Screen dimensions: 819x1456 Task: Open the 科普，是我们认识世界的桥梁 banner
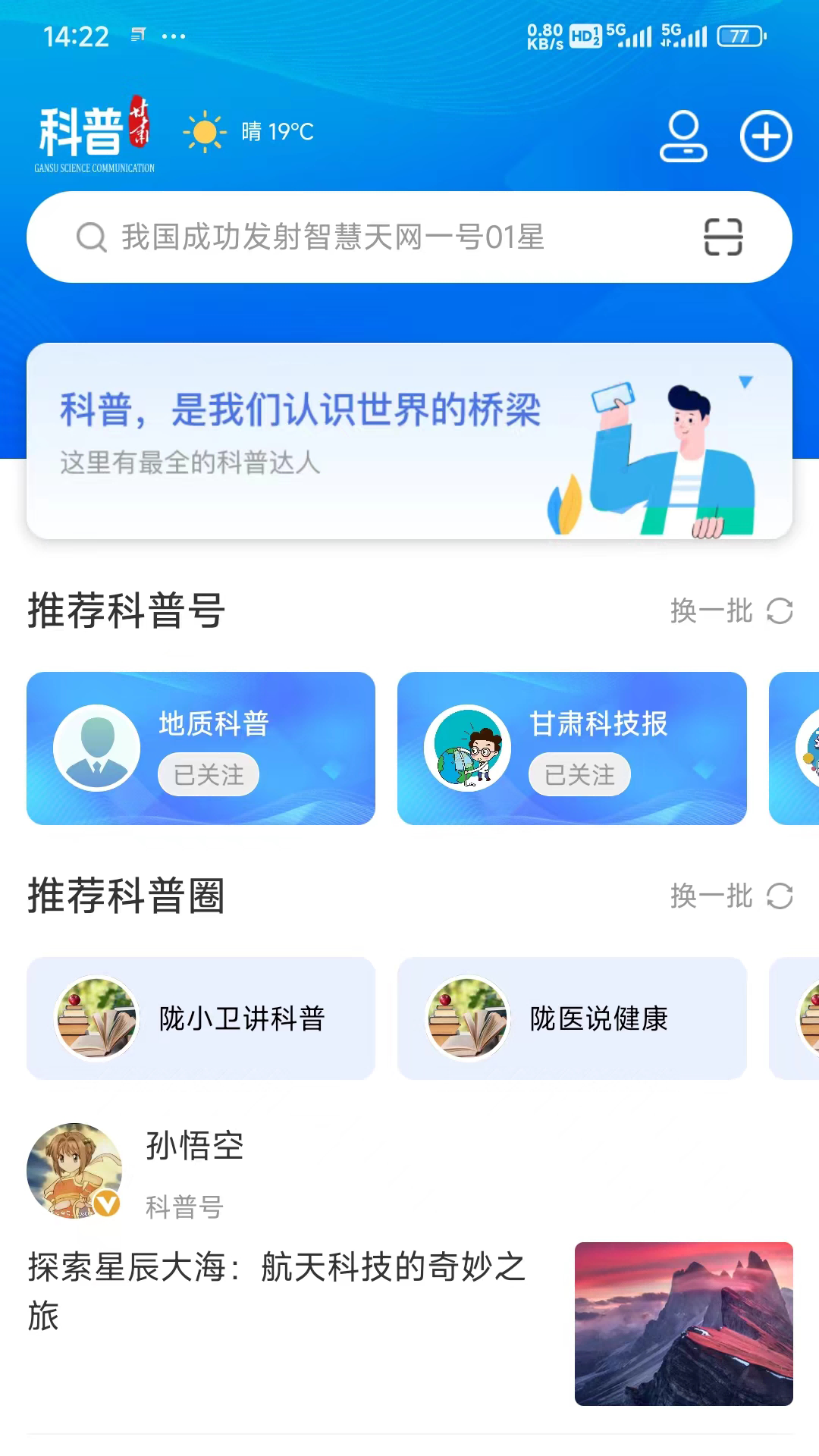coord(409,441)
